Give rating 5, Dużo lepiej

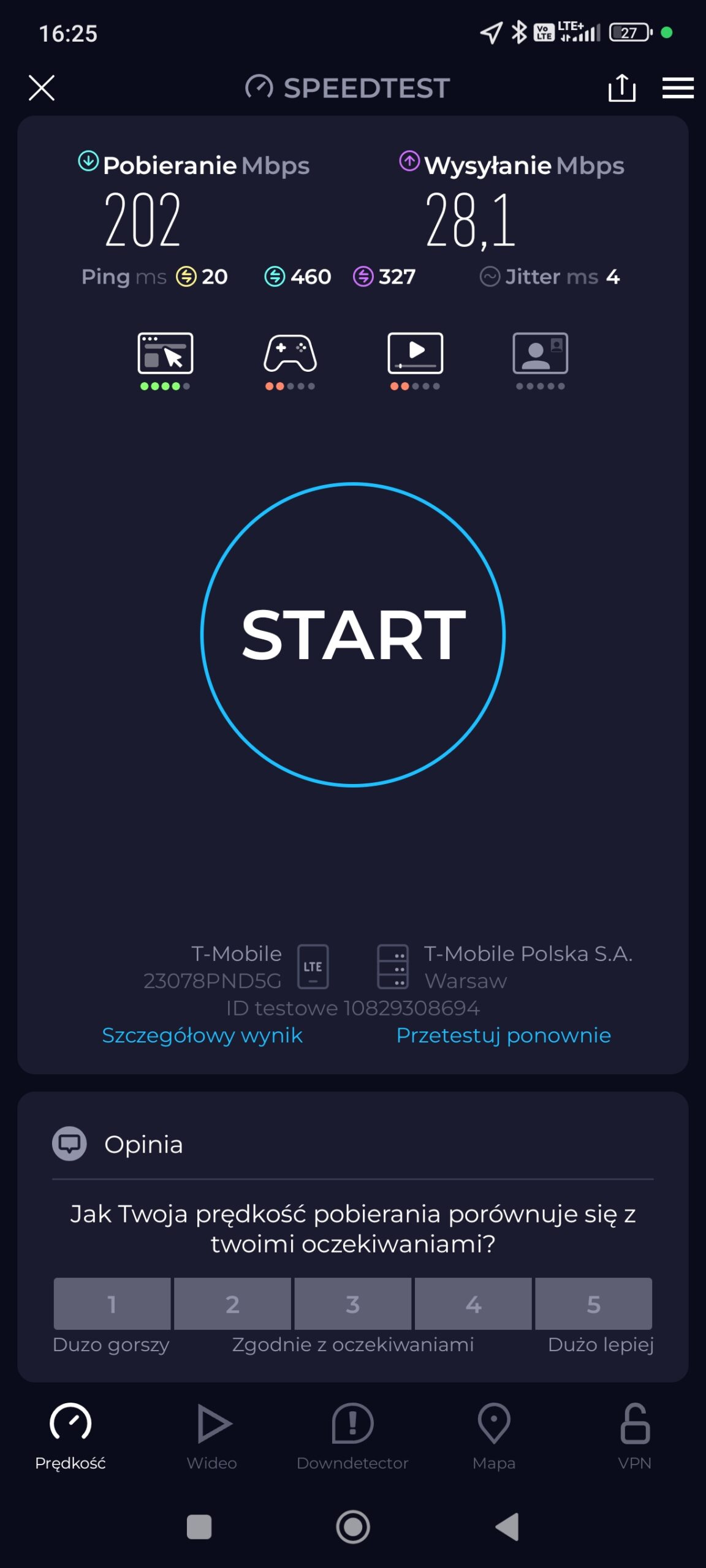[x=593, y=1303]
